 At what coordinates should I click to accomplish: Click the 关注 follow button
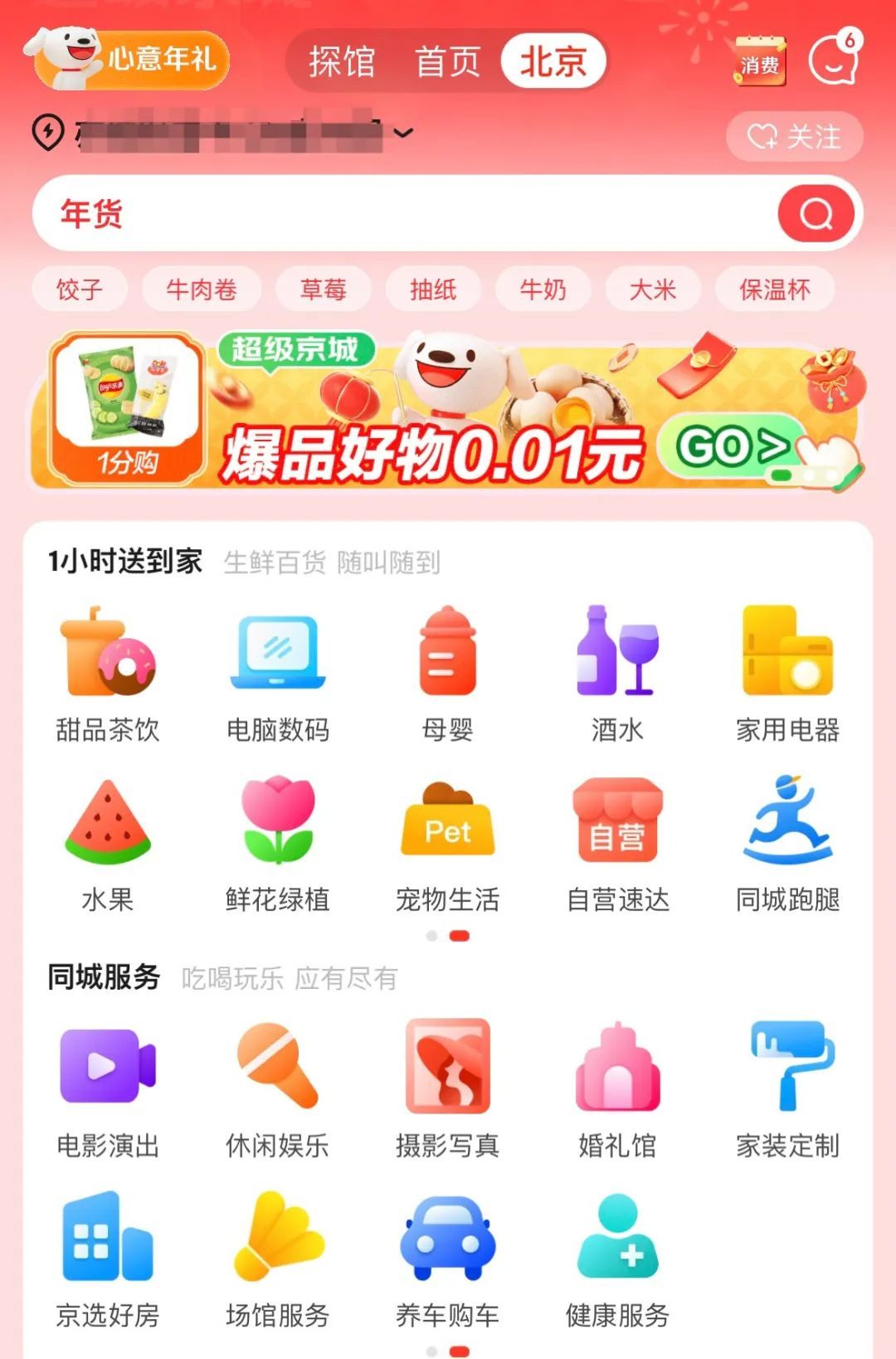click(x=794, y=136)
